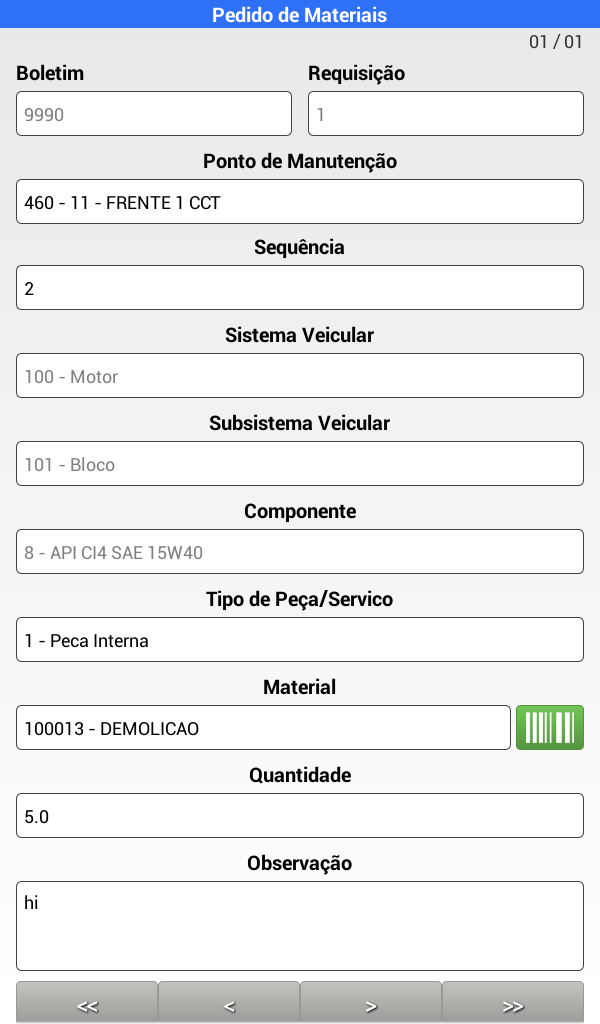Image resolution: width=600 pixels, height=1024 pixels.
Task: Tap the Componente field
Action: 300,552
